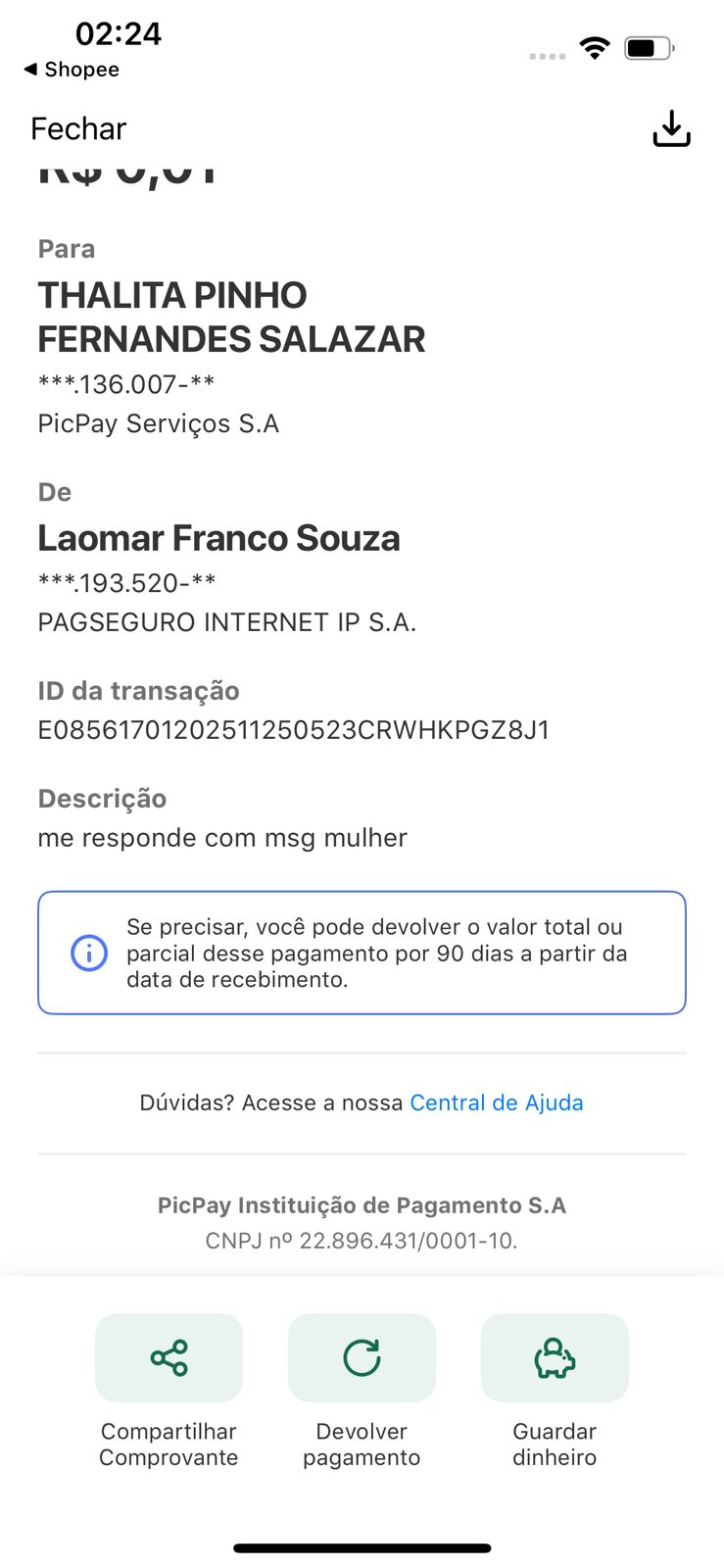Tap Compartilhar Comprovante
The image size is (724, 1568).
169,1358
